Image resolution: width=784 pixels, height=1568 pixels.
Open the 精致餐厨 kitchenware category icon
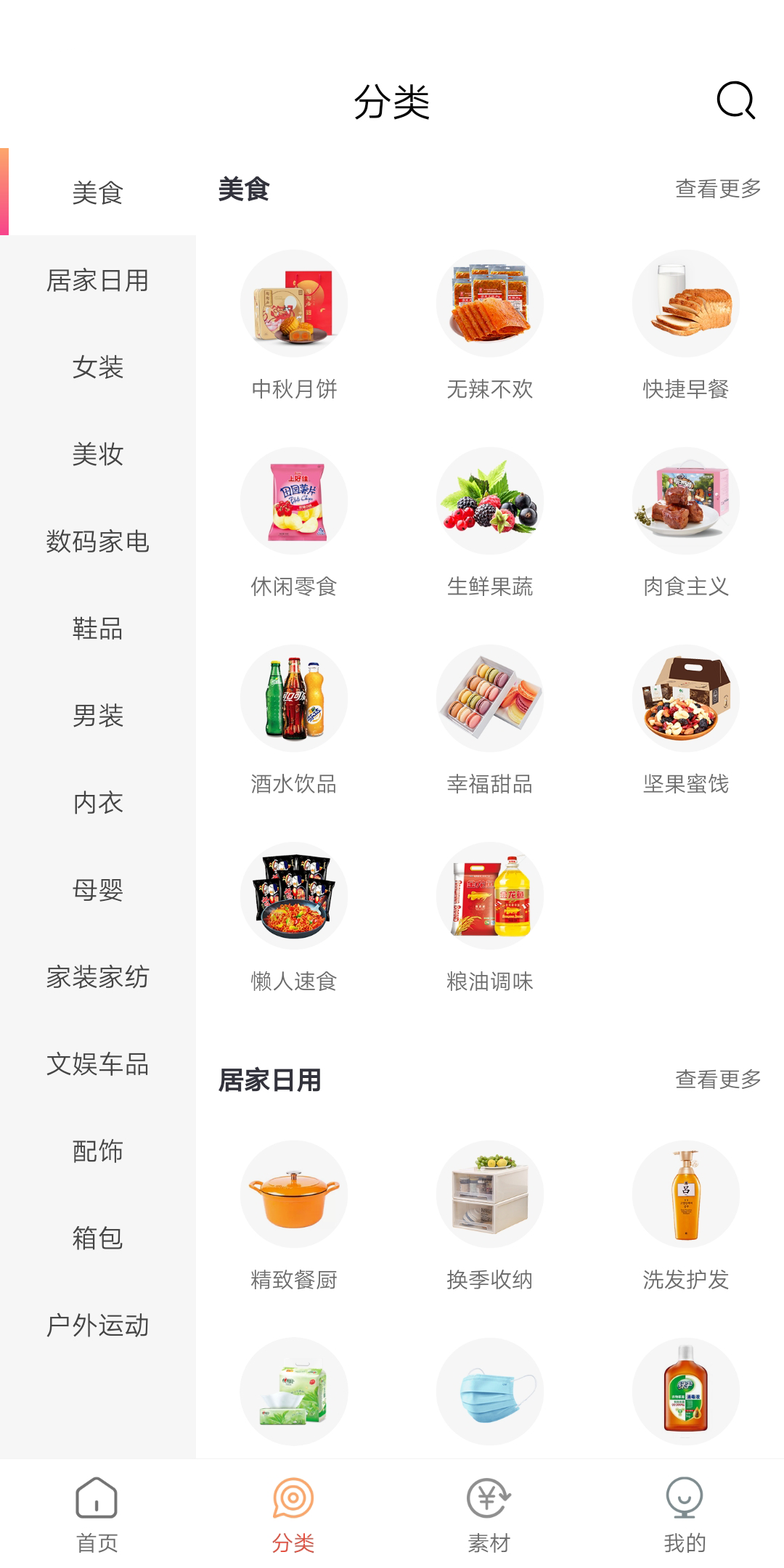294,1195
